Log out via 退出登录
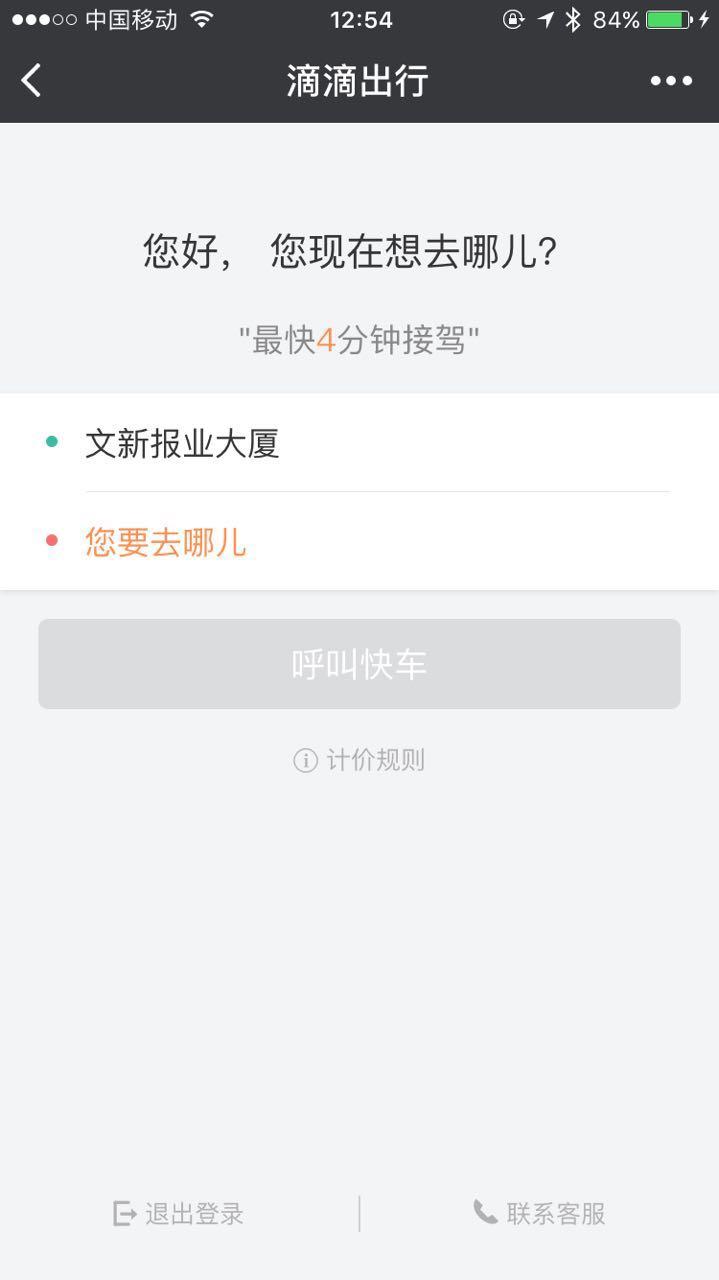The width and height of the screenshot is (719, 1280). (x=179, y=1214)
